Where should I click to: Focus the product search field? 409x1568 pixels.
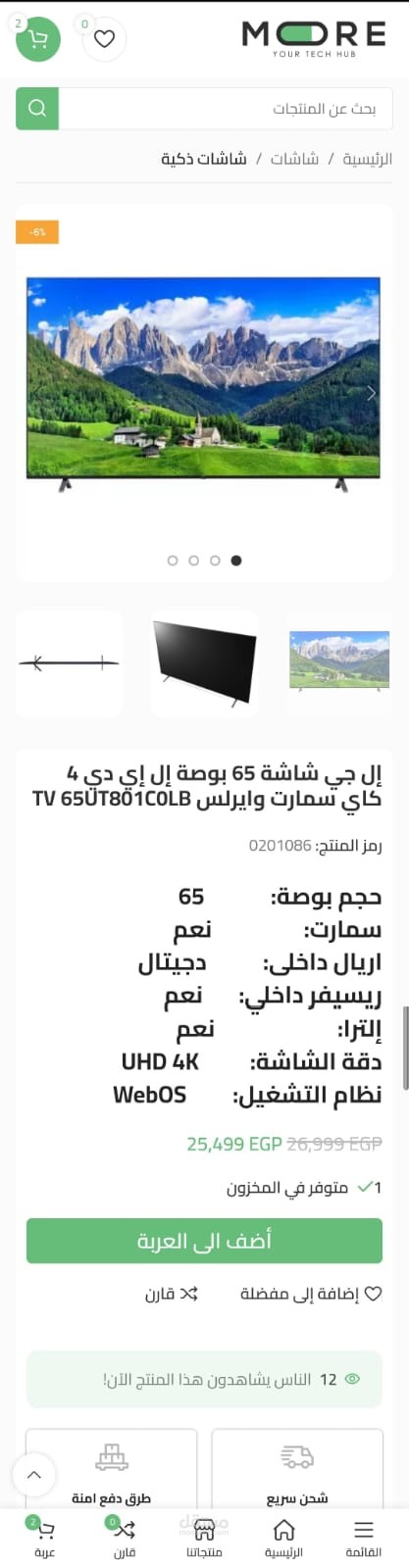227,108
